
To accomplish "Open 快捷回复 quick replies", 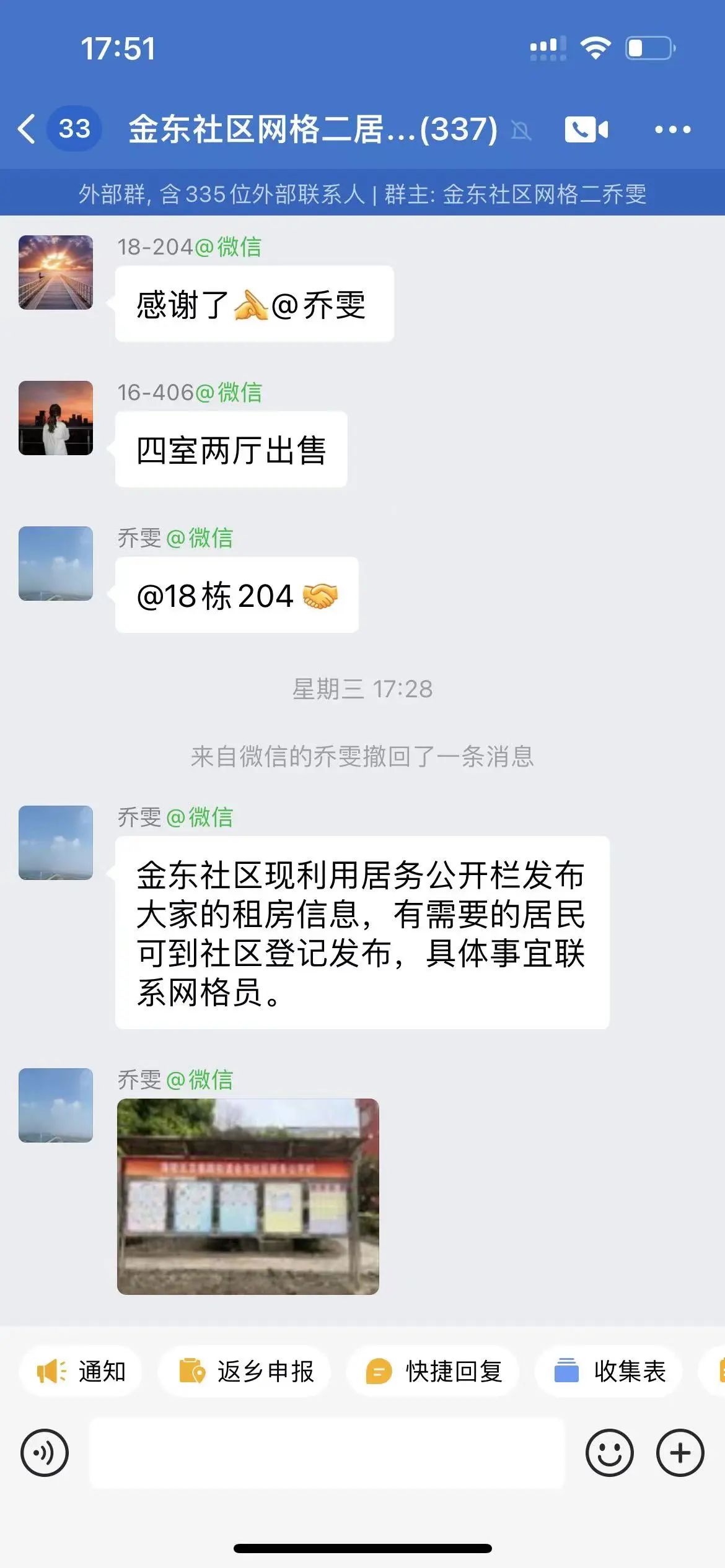I will (433, 1371).
